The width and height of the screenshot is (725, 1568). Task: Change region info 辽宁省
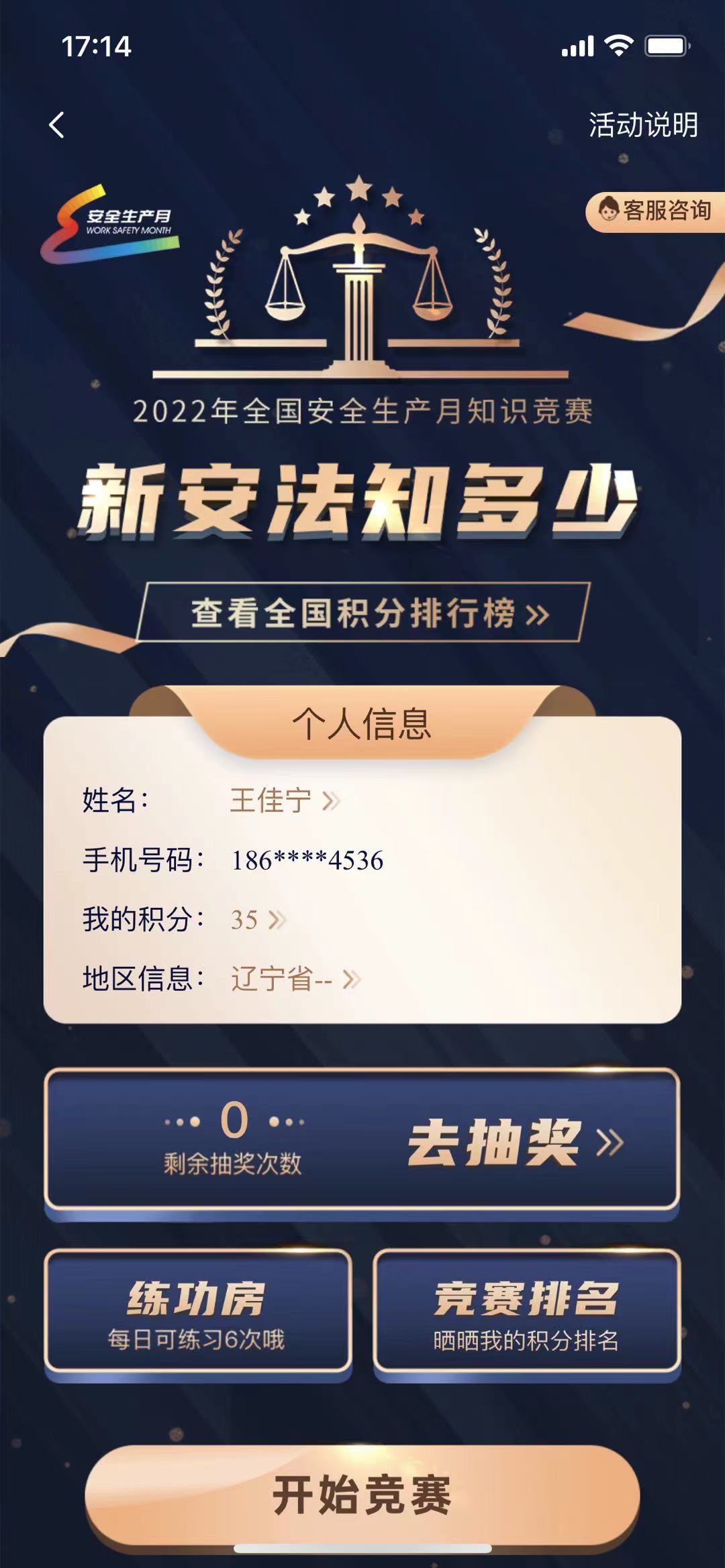click(x=295, y=979)
